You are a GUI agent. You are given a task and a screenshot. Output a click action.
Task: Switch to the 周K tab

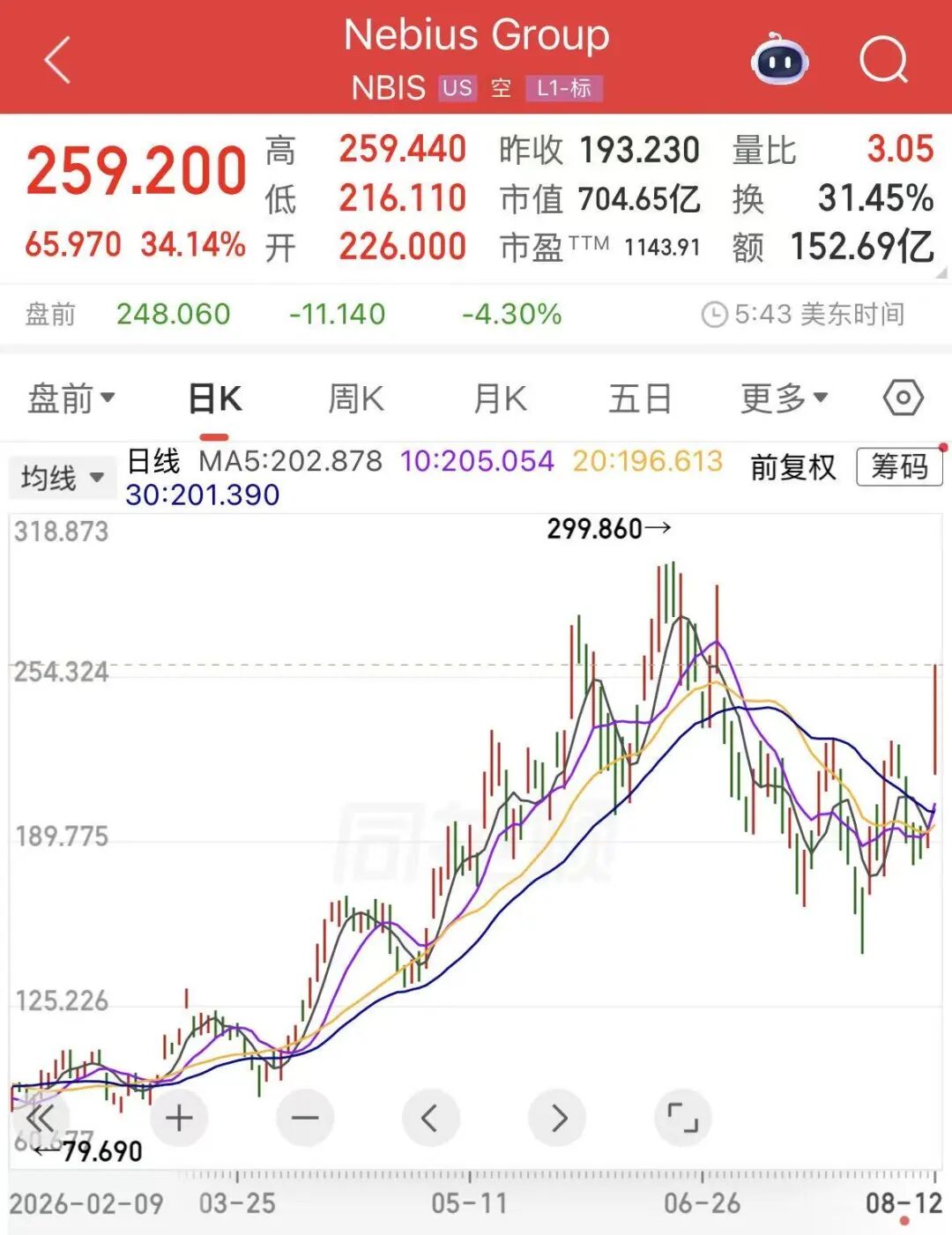(x=355, y=398)
